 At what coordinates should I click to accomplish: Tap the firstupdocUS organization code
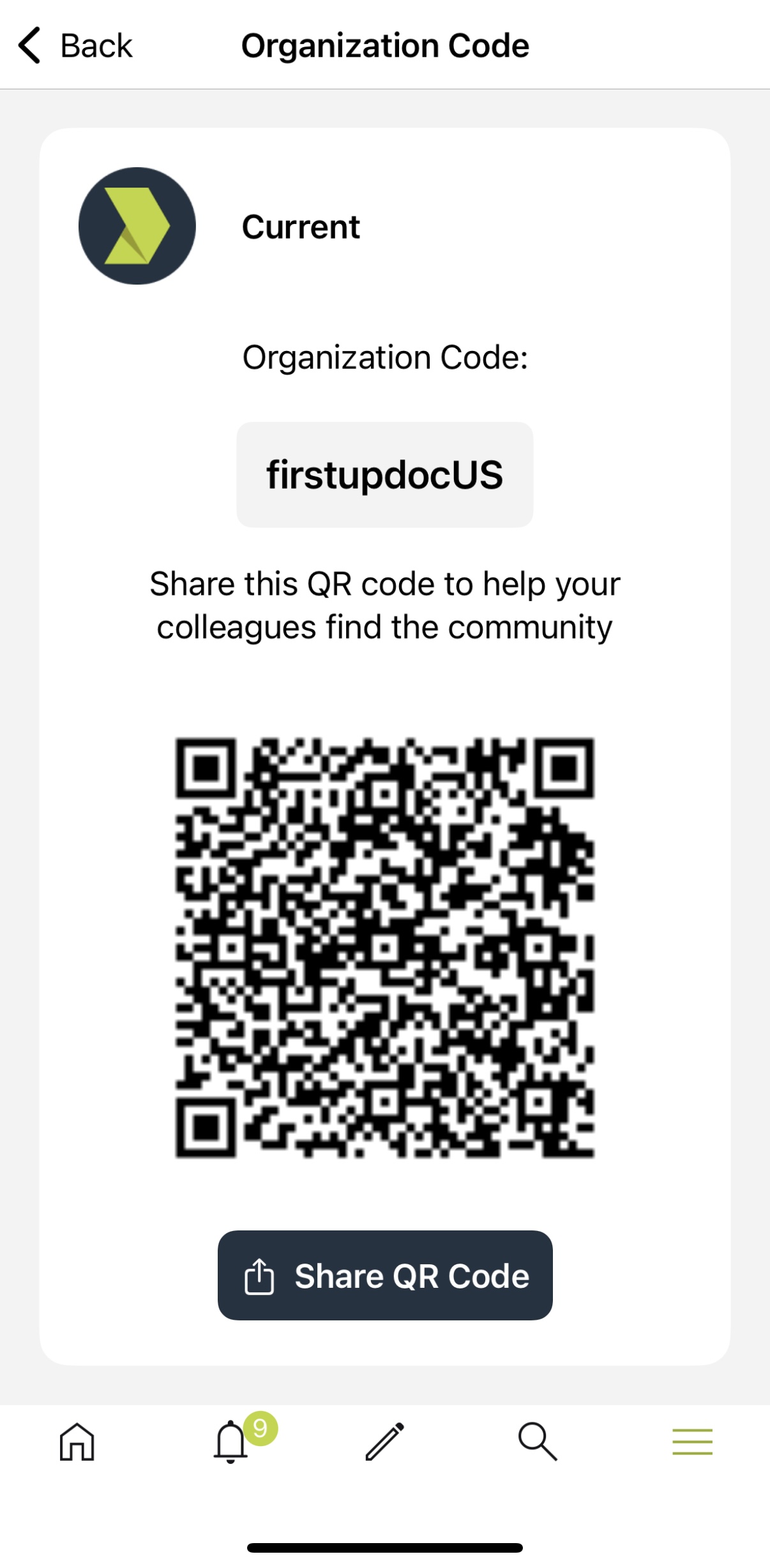[x=385, y=475]
